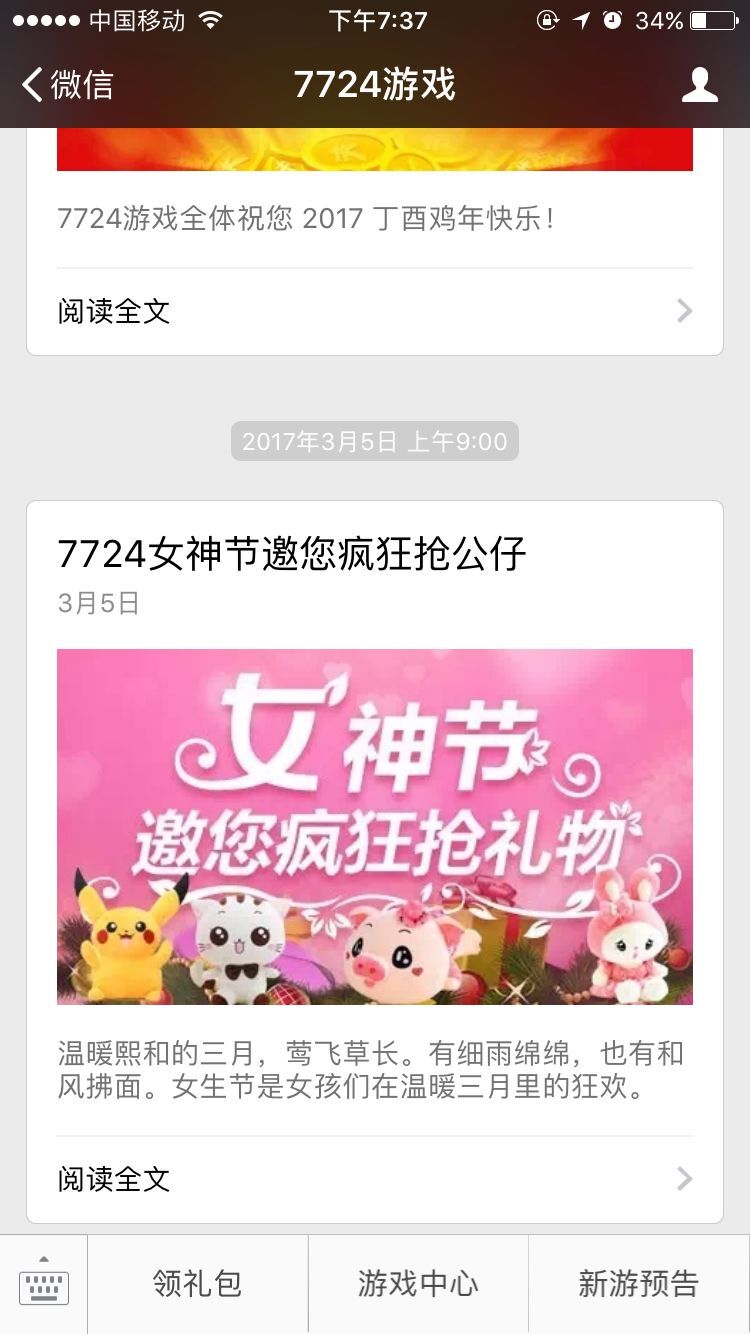750x1334 pixels.
Task: Open the 领礼包 menu
Action: tap(198, 1284)
